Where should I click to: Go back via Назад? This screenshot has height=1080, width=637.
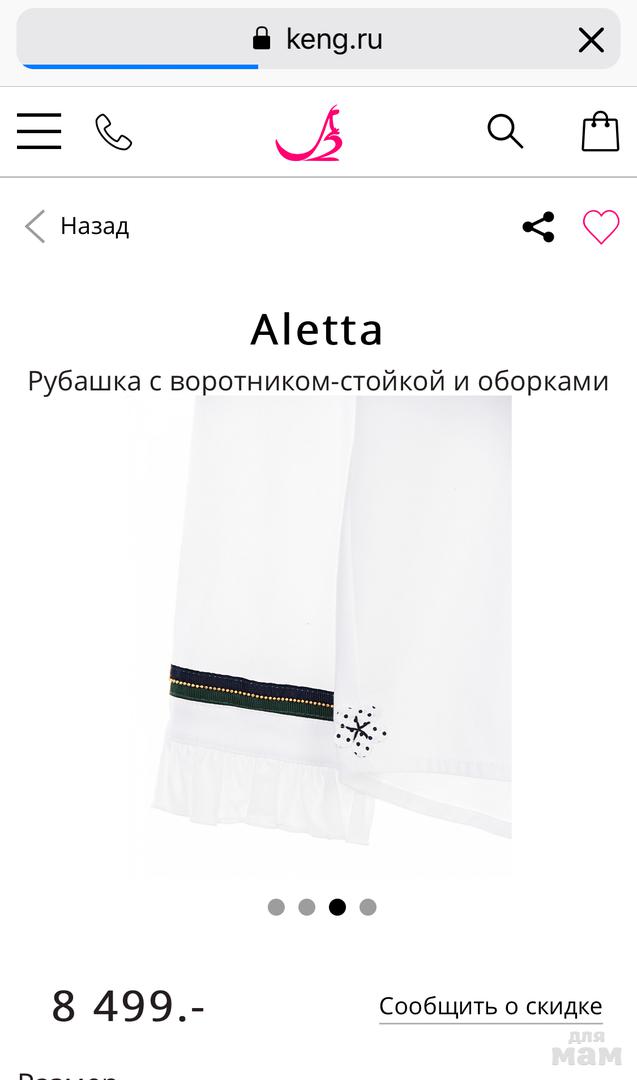click(76, 226)
